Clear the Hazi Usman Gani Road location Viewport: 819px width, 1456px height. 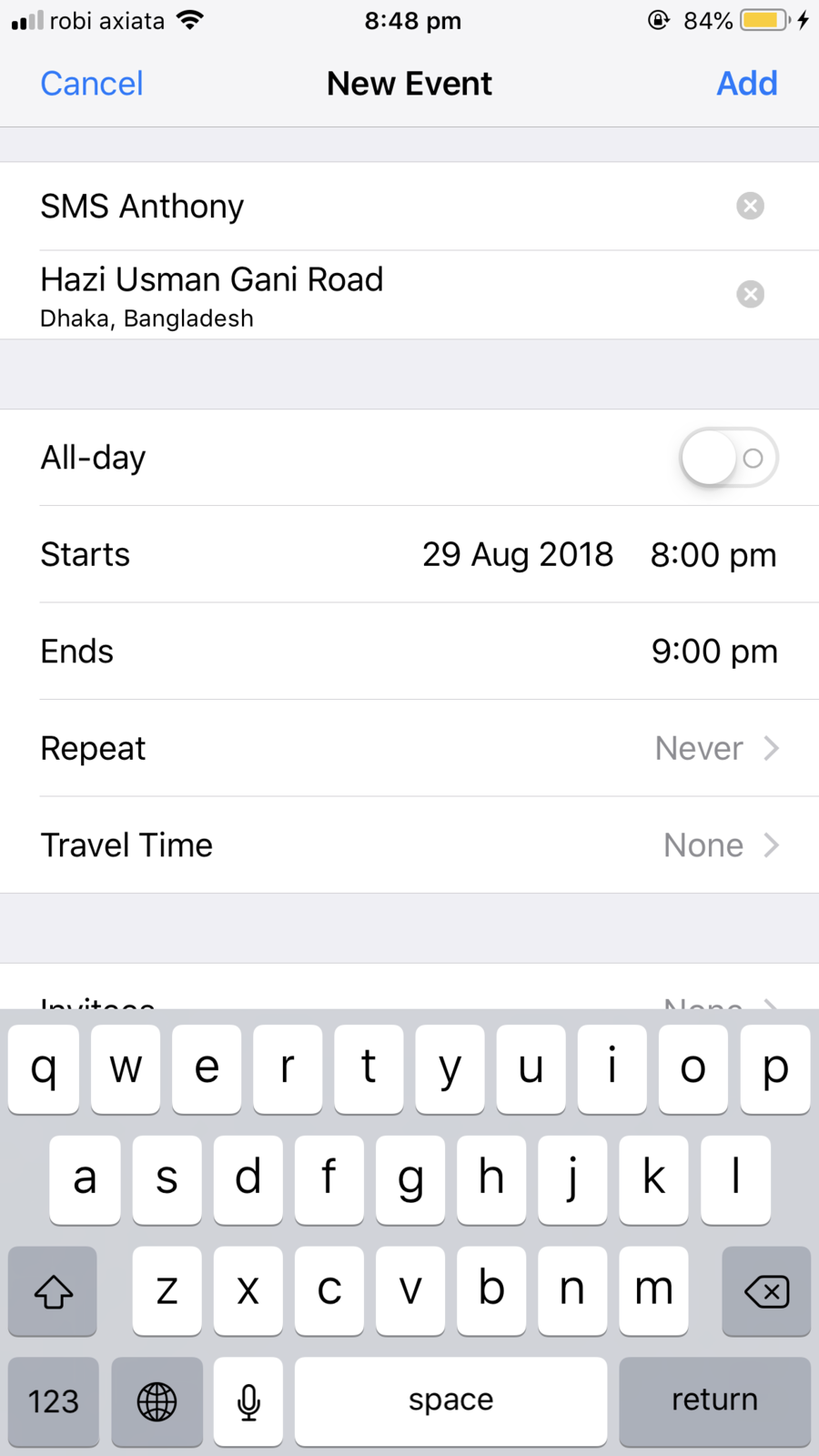(x=750, y=294)
